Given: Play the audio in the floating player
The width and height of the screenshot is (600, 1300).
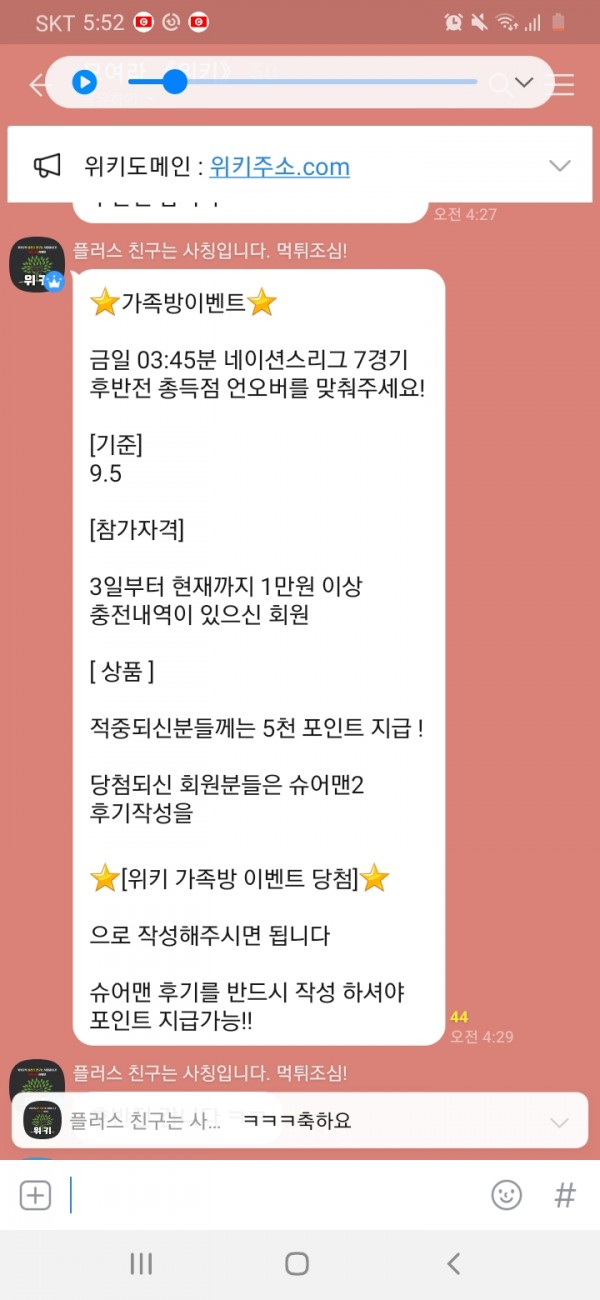Looking at the screenshot, I should (85, 82).
